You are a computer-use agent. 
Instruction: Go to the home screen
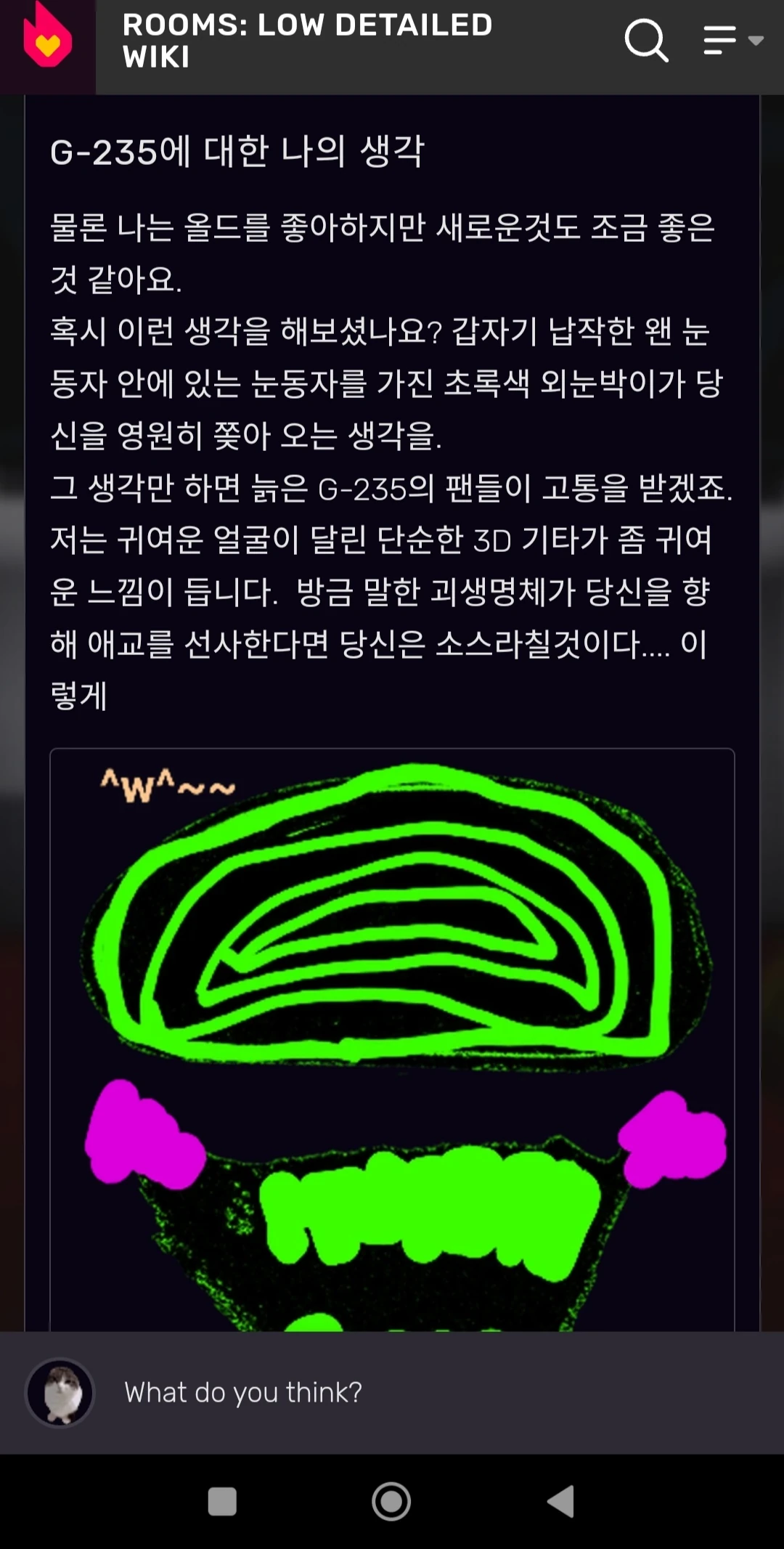click(x=391, y=1501)
